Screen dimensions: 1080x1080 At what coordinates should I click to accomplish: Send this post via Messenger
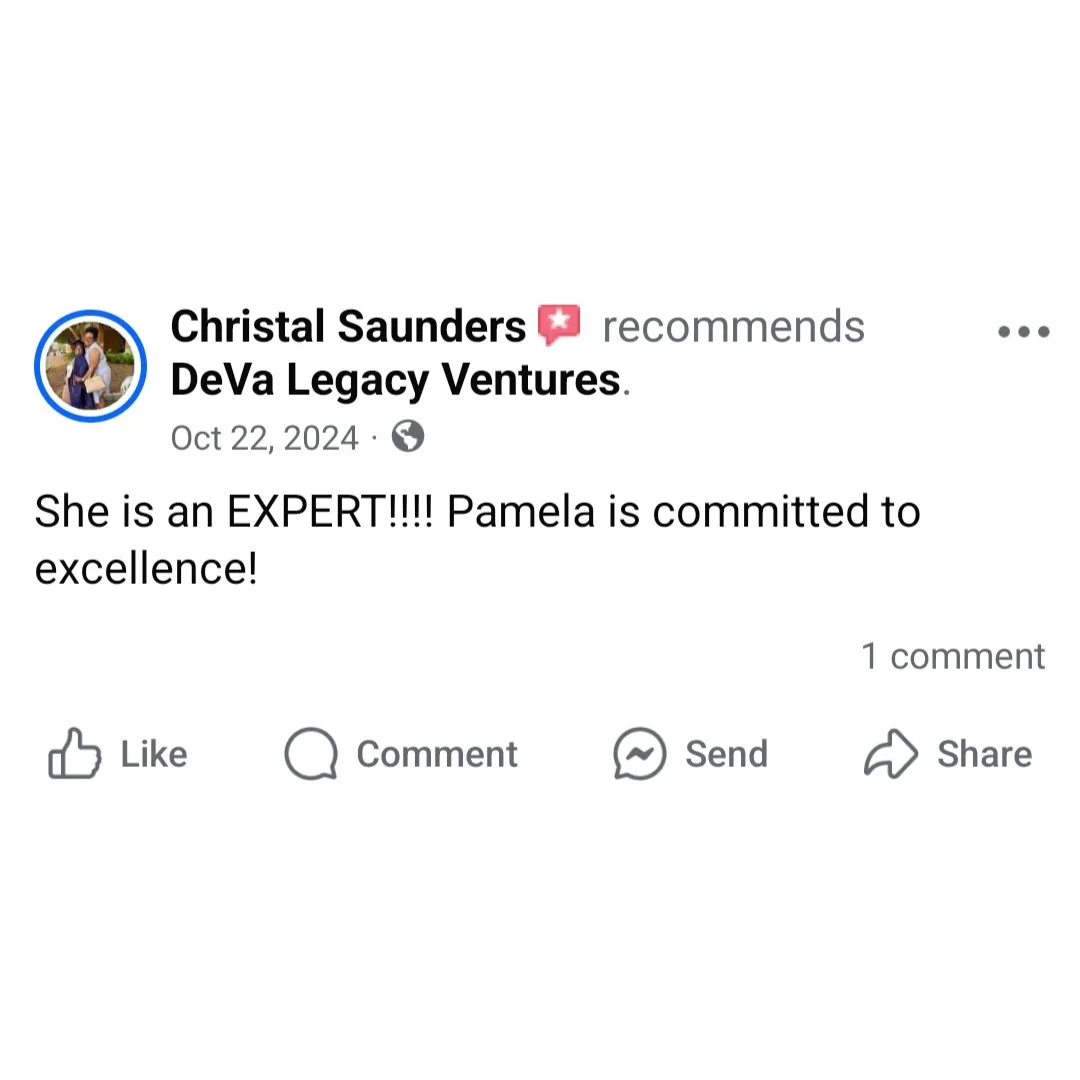pos(691,754)
